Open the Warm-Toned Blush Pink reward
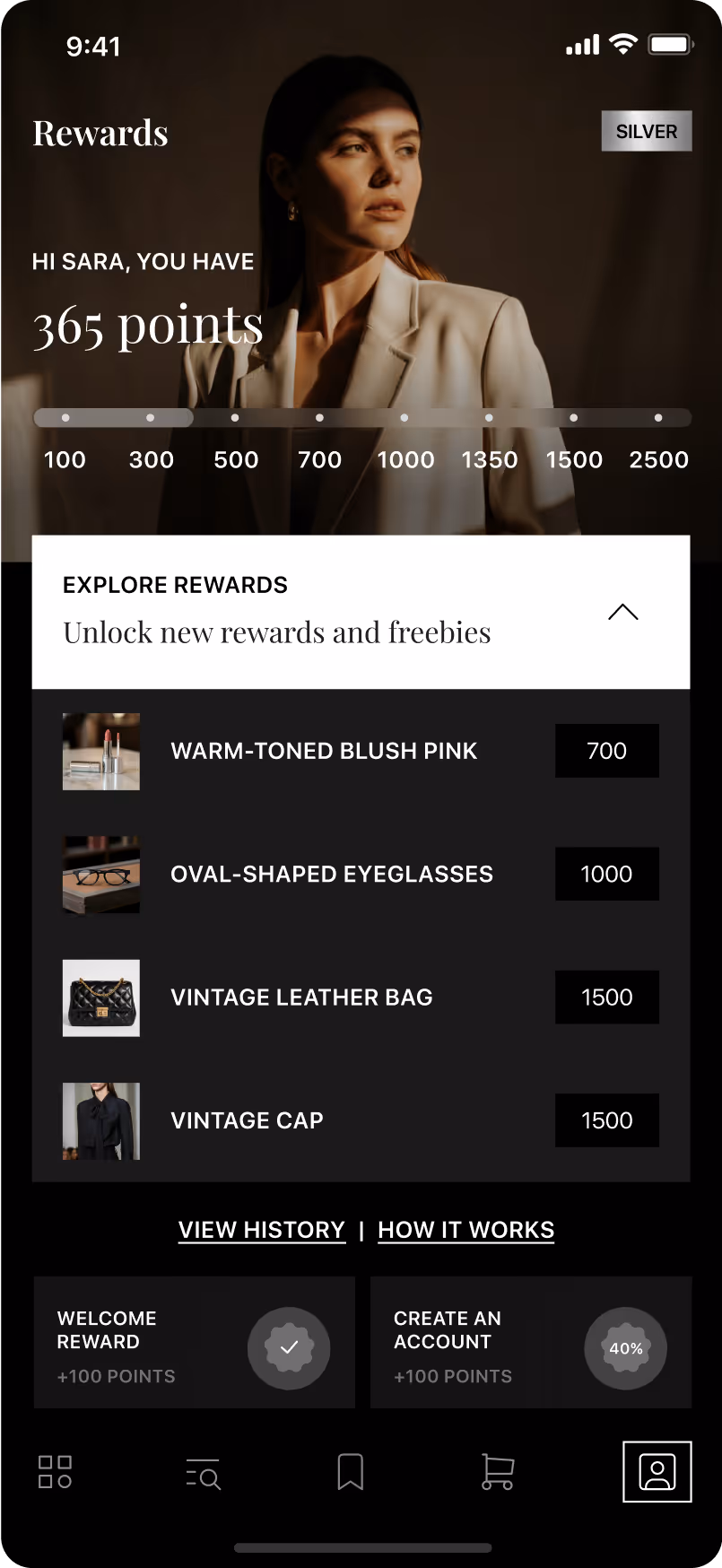 pos(361,751)
